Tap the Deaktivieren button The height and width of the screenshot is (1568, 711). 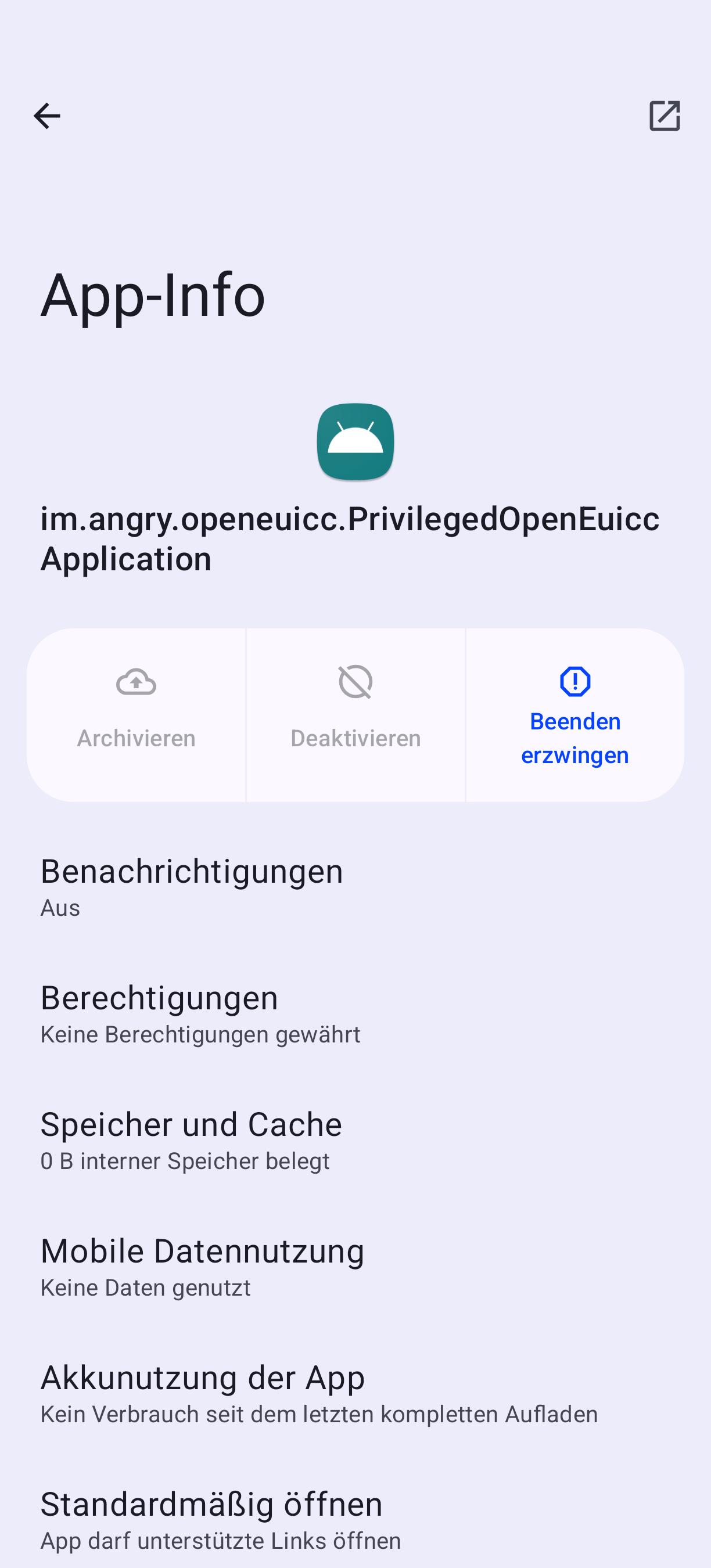355,715
